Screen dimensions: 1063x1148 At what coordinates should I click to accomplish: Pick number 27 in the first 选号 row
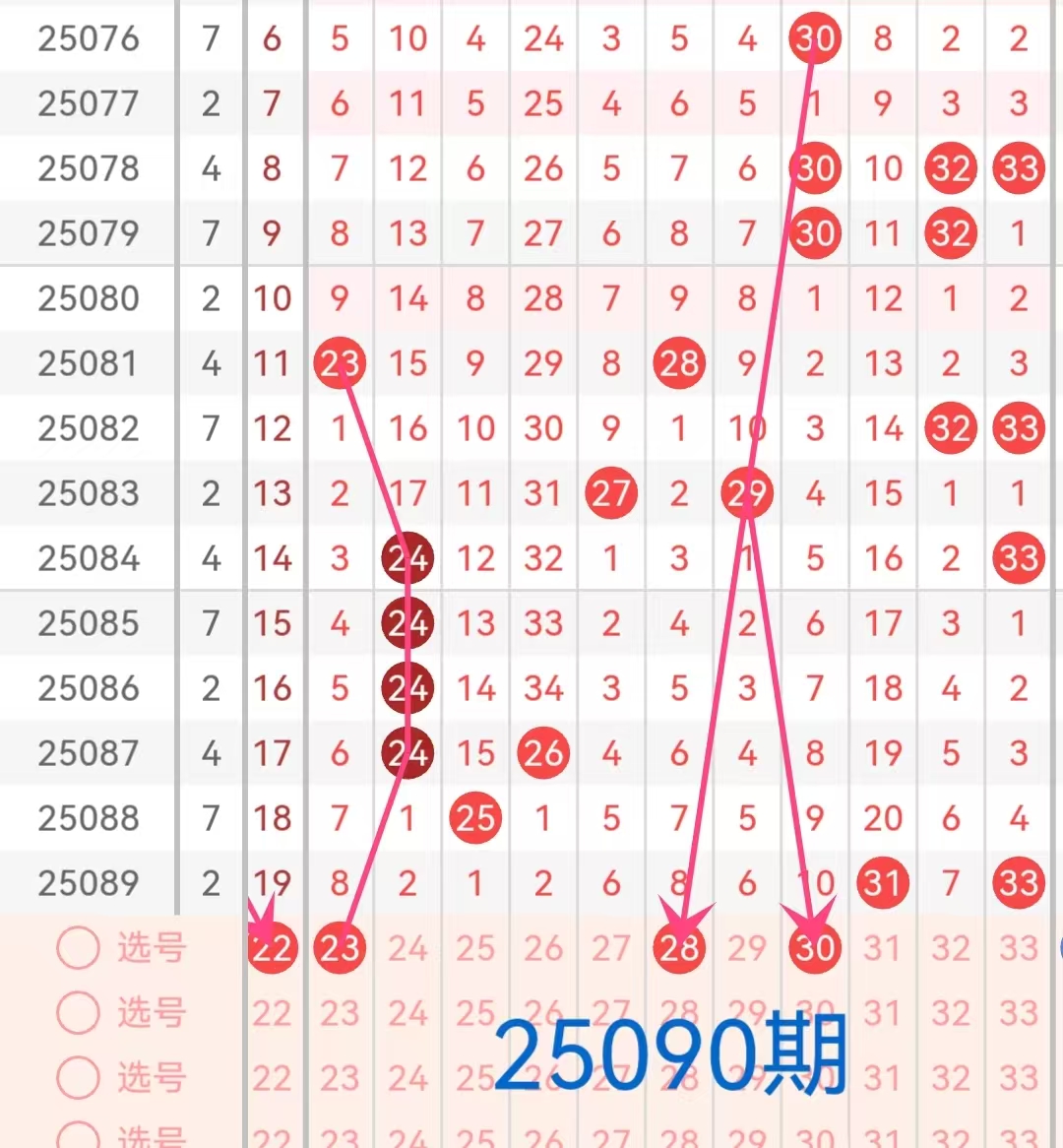(x=611, y=948)
